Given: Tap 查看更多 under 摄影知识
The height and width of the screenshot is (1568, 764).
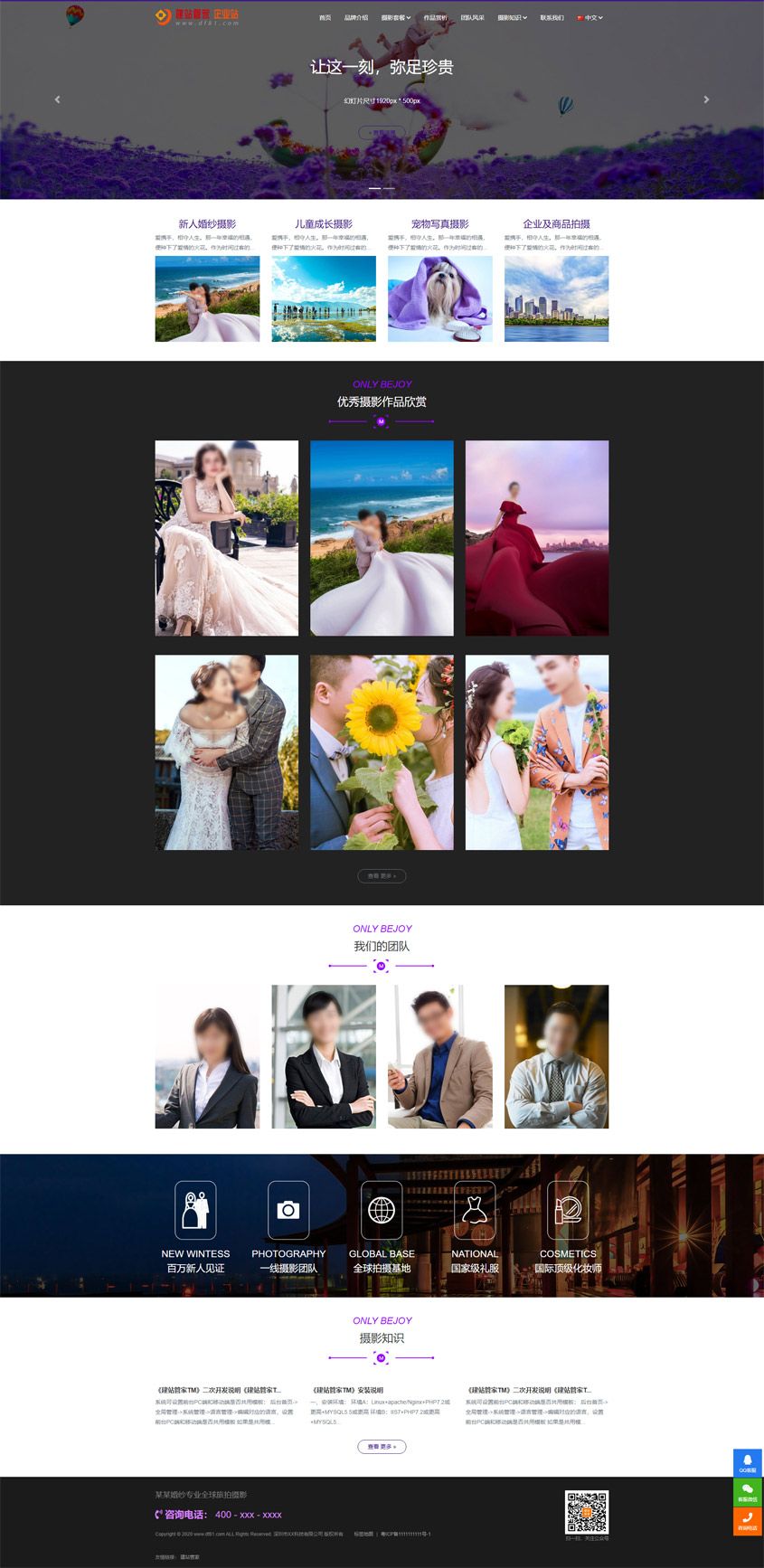Looking at the screenshot, I should click(382, 1447).
